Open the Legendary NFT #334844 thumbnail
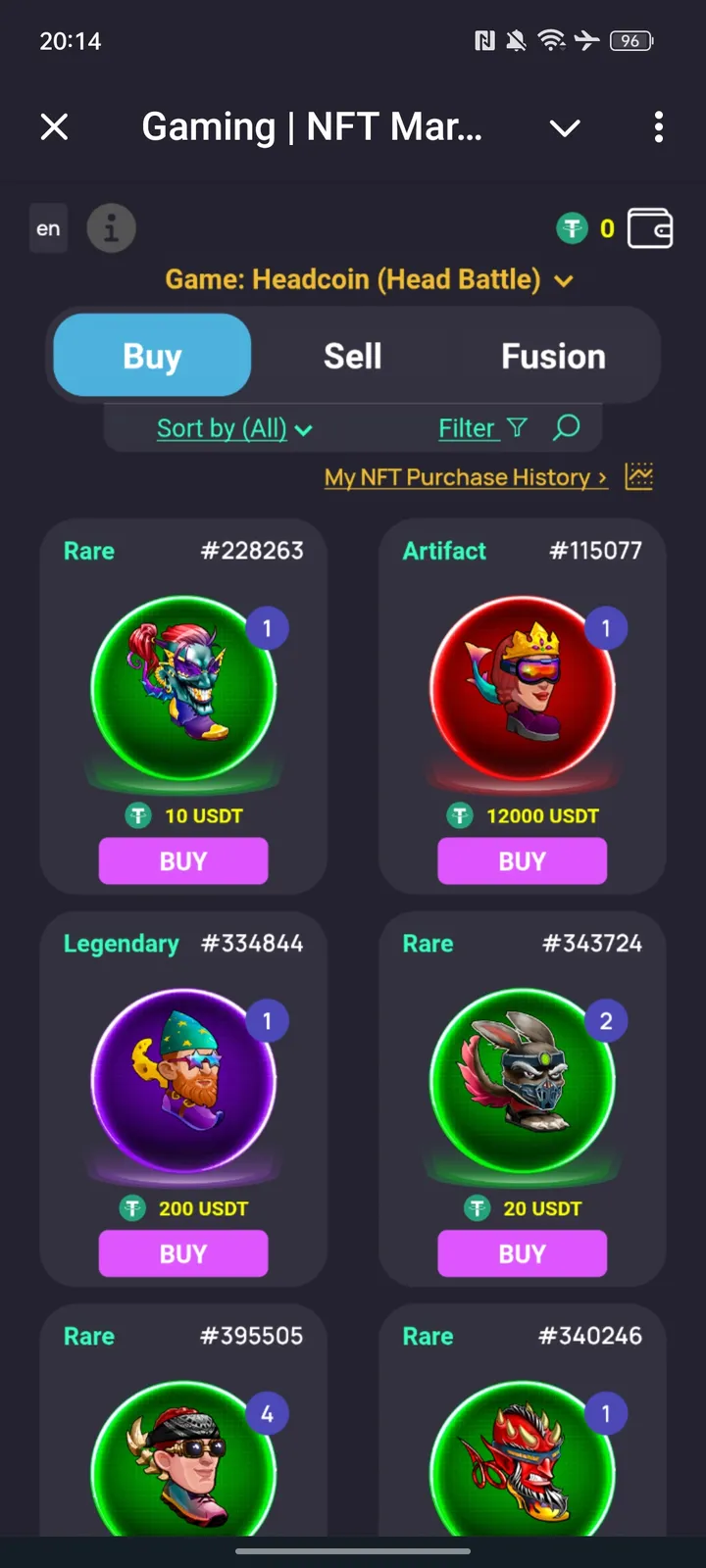 182,1081
